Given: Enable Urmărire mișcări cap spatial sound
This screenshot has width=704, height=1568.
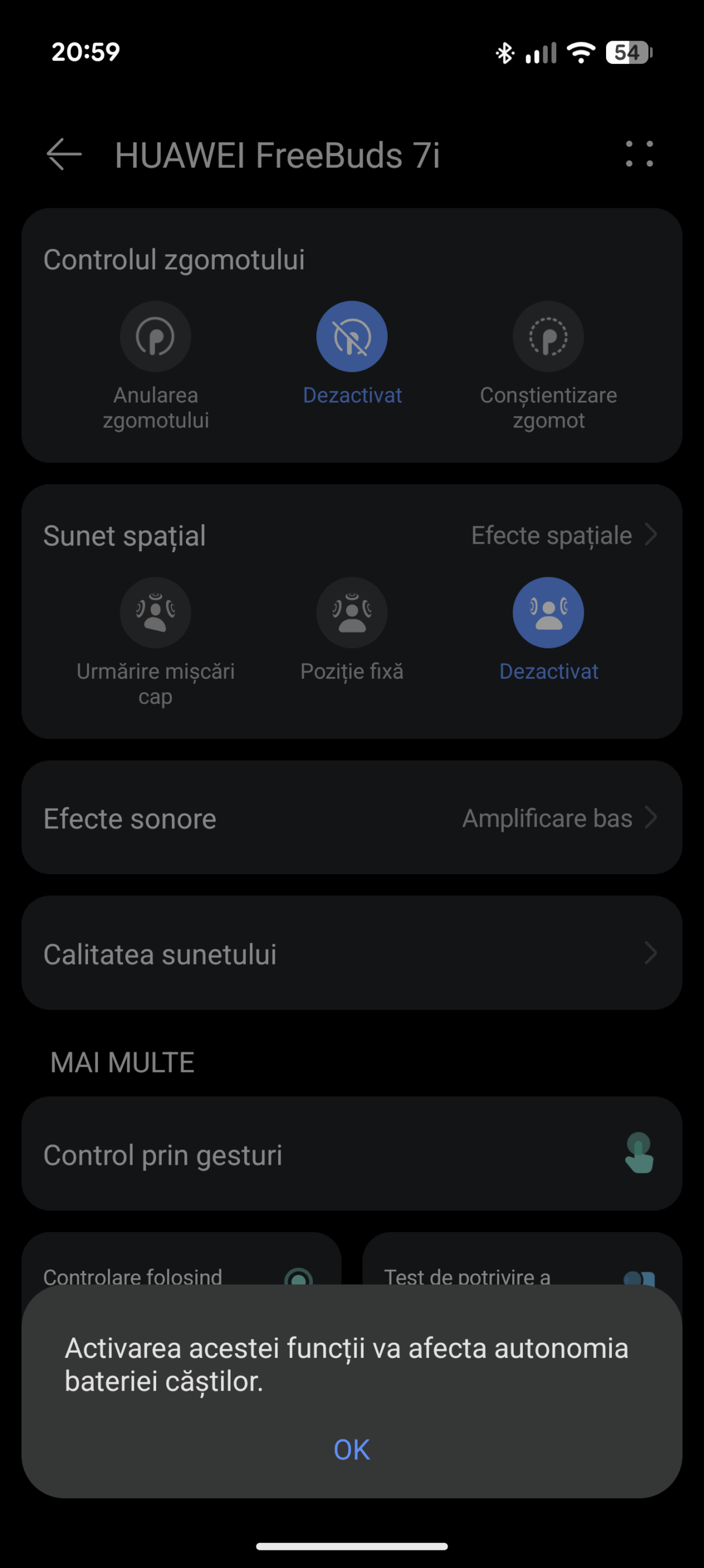Looking at the screenshot, I should (x=155, y=612).
